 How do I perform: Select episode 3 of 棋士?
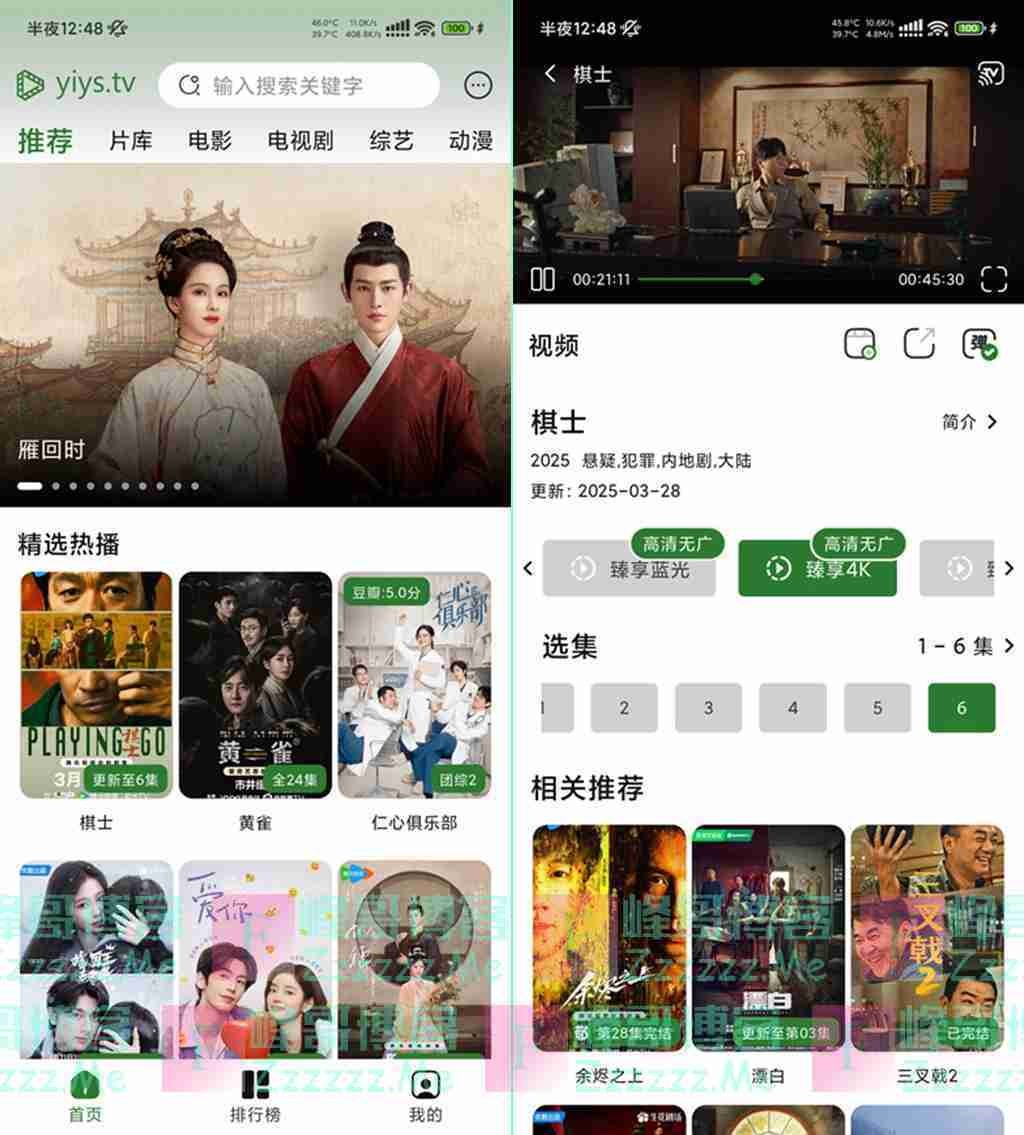[x=708, y=707]
